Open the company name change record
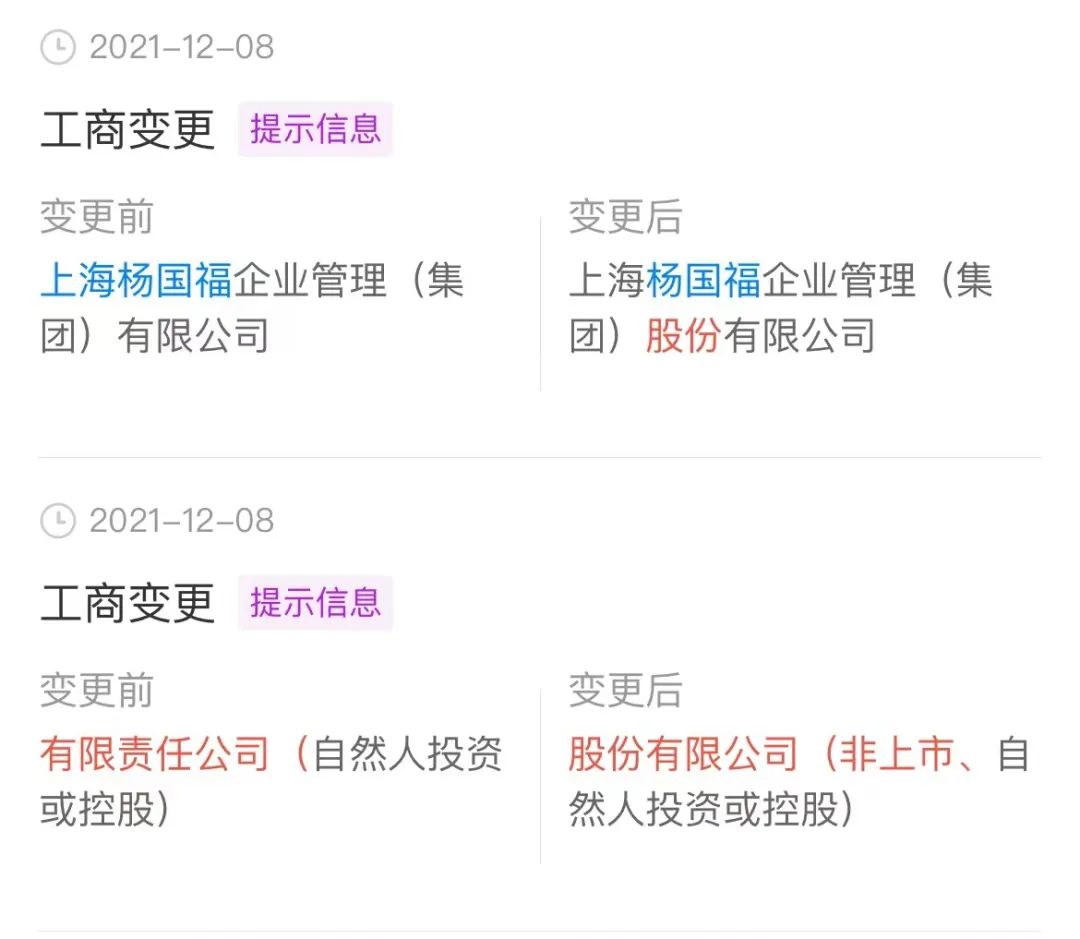Screen dimensions: 1080x939 pos(128,130)
